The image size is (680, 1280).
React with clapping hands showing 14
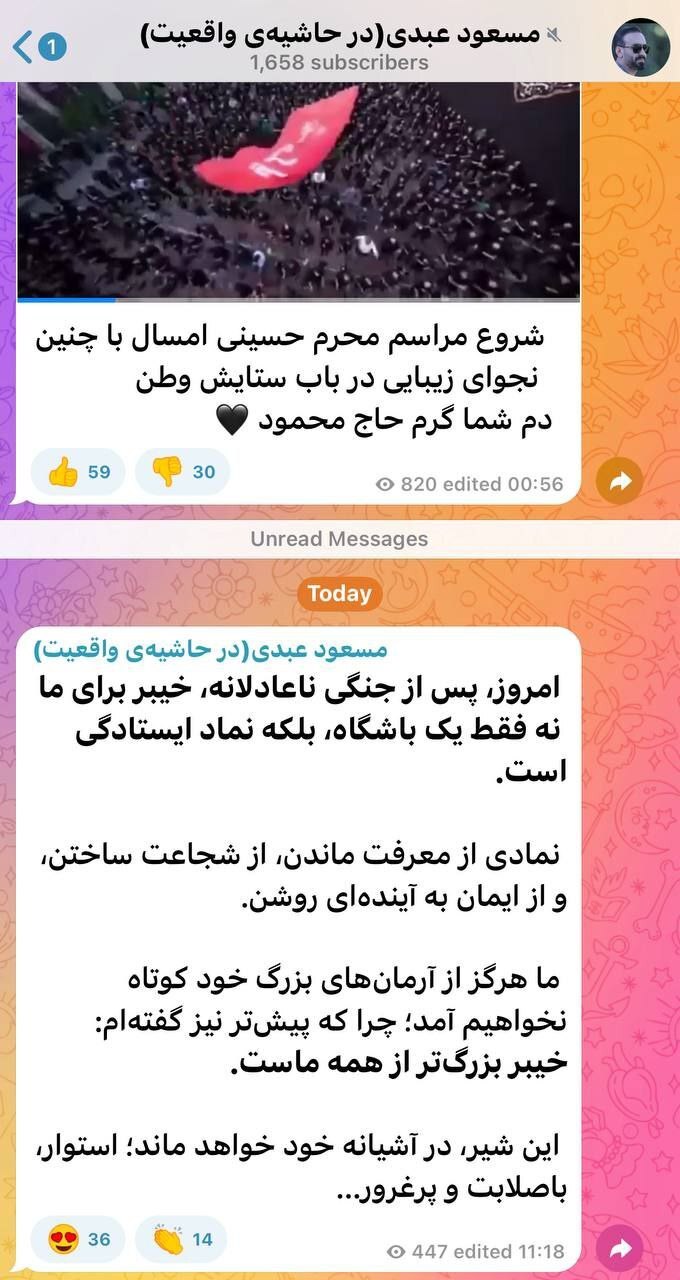[183, 1239]
